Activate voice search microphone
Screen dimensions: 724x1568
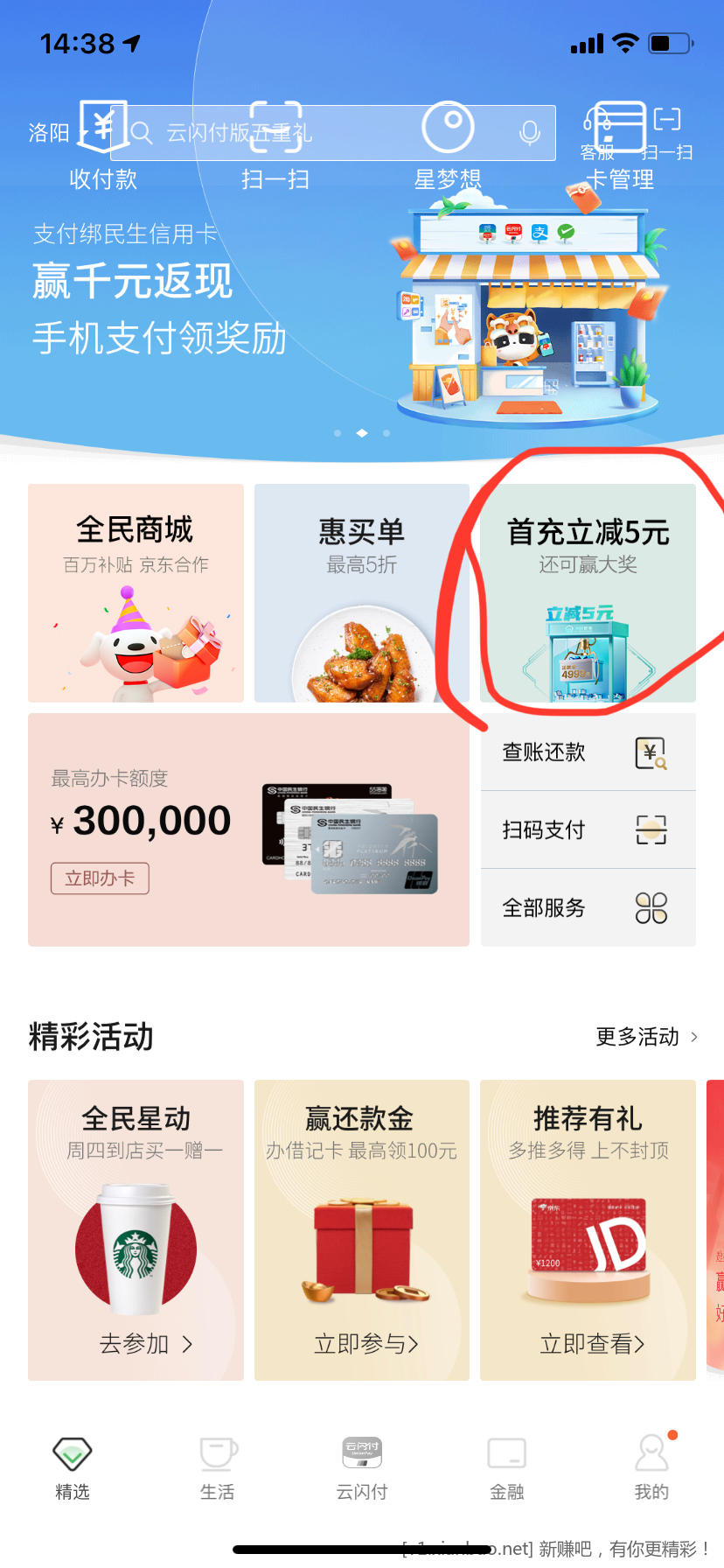click(x=529, y=133)
